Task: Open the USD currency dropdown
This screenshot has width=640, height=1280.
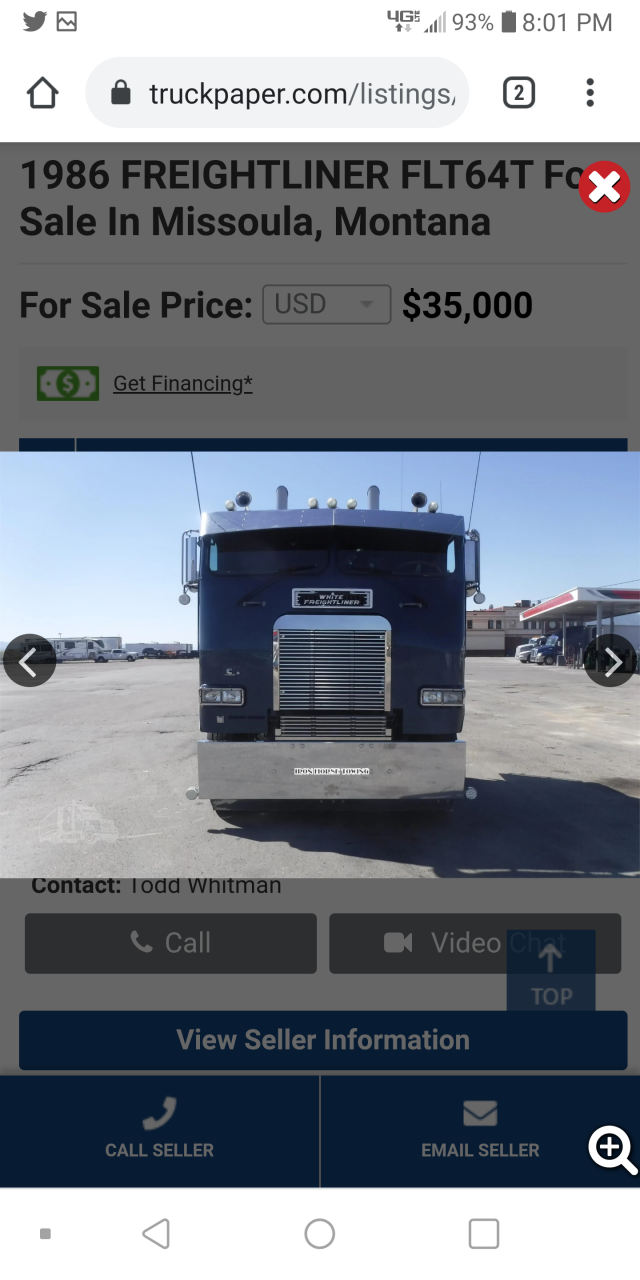Action: tap(326, 304)
